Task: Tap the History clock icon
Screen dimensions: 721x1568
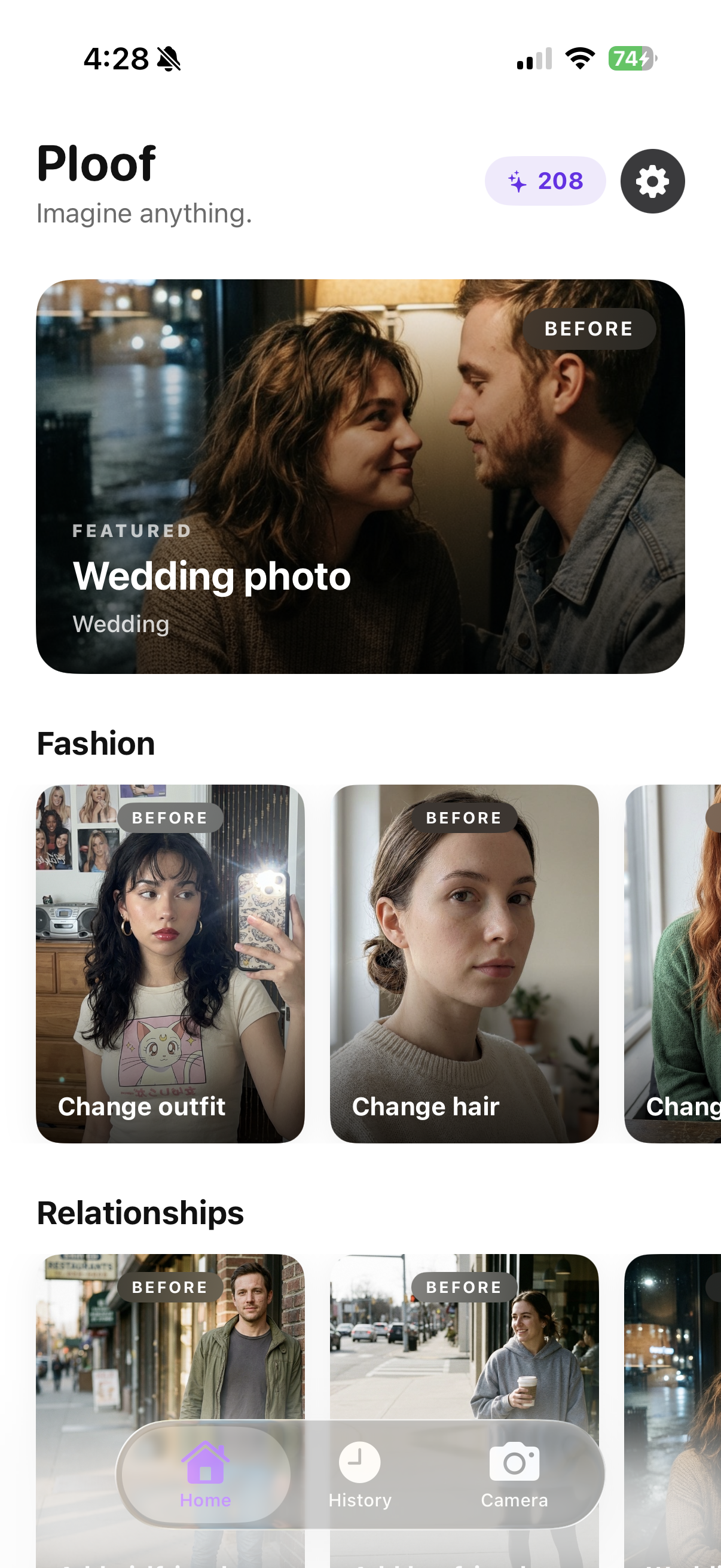Action: point(359,1463)
